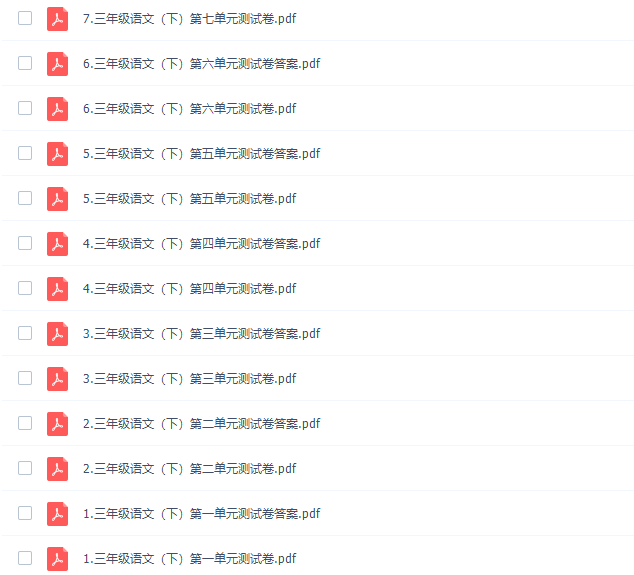Open 3.三年级语文（下）第三单元测试卷答案.pdf
Image resolution: width=634 pixels, height=575 pixels.
[x=201, y=333]
